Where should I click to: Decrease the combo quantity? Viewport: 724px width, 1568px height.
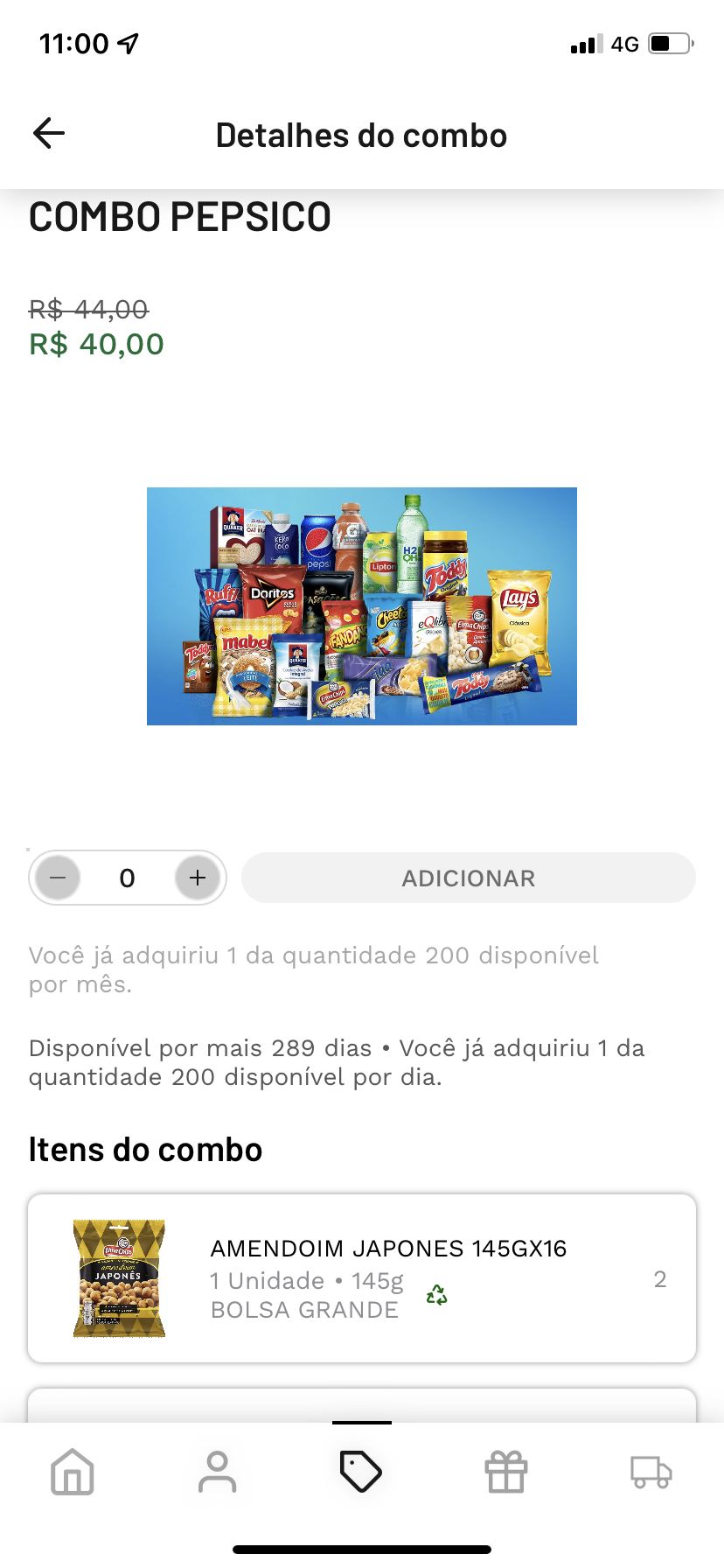[x=59, y=878]
